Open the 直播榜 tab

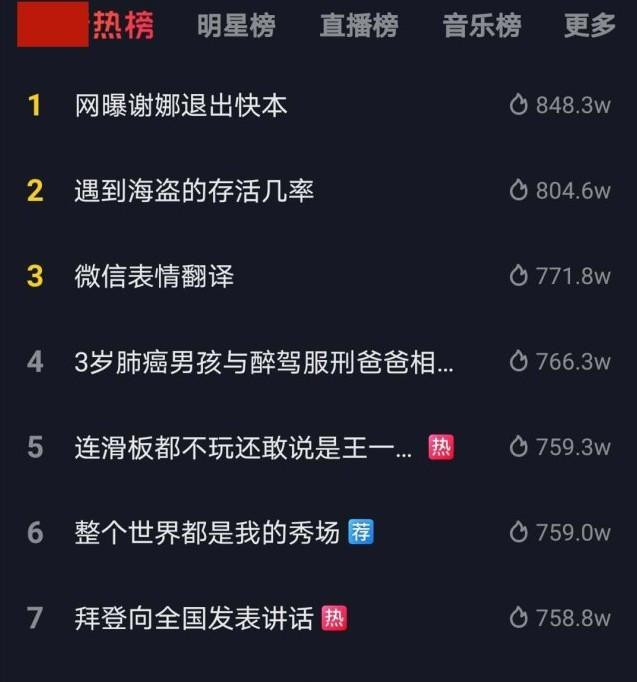[x=359, y=27]
